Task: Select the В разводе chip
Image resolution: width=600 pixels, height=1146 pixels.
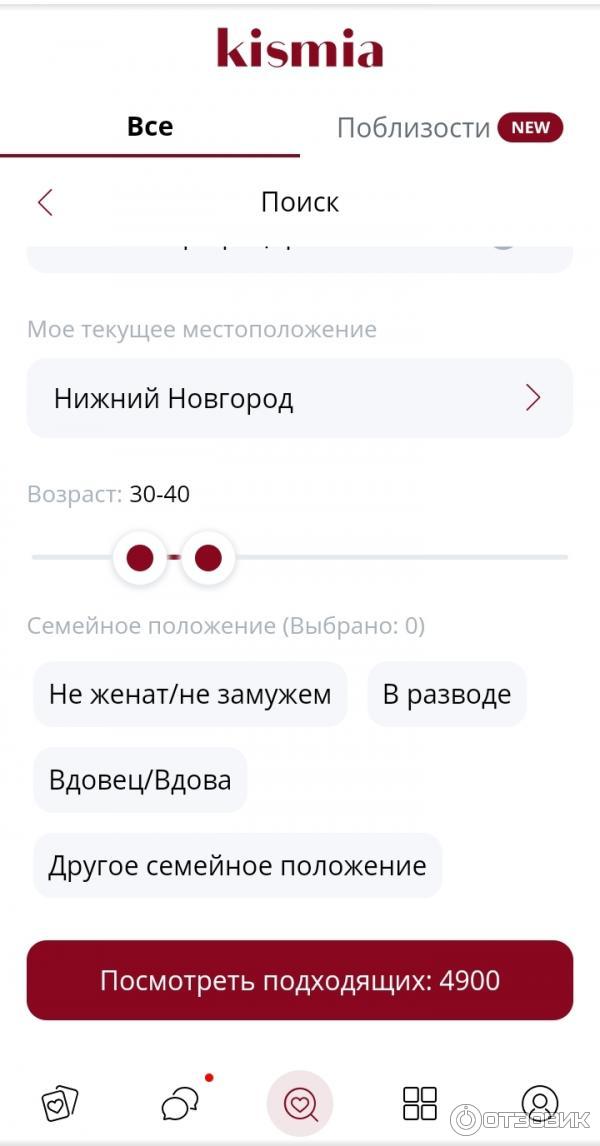Action: pos(447,694)
